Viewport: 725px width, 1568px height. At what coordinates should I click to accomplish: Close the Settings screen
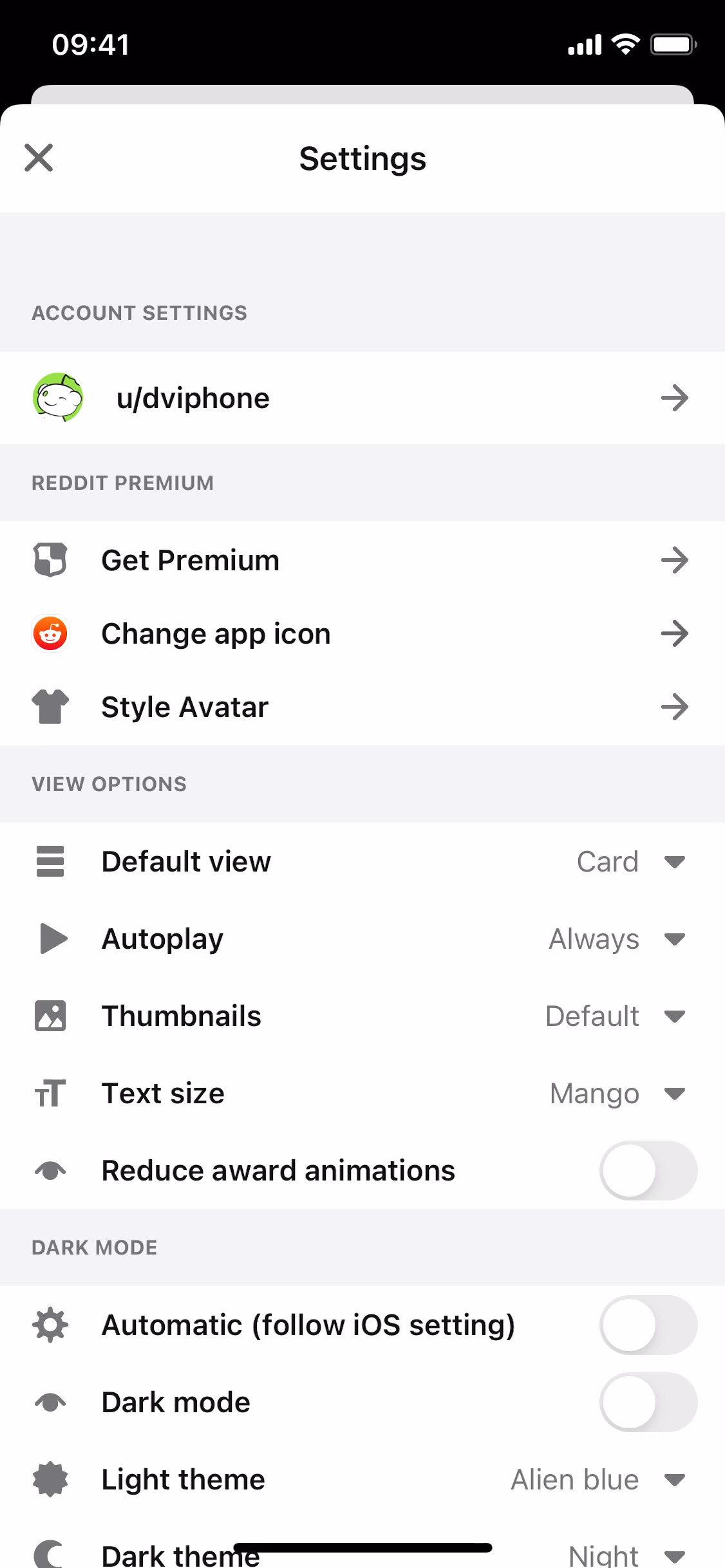[x=39, y=158]
